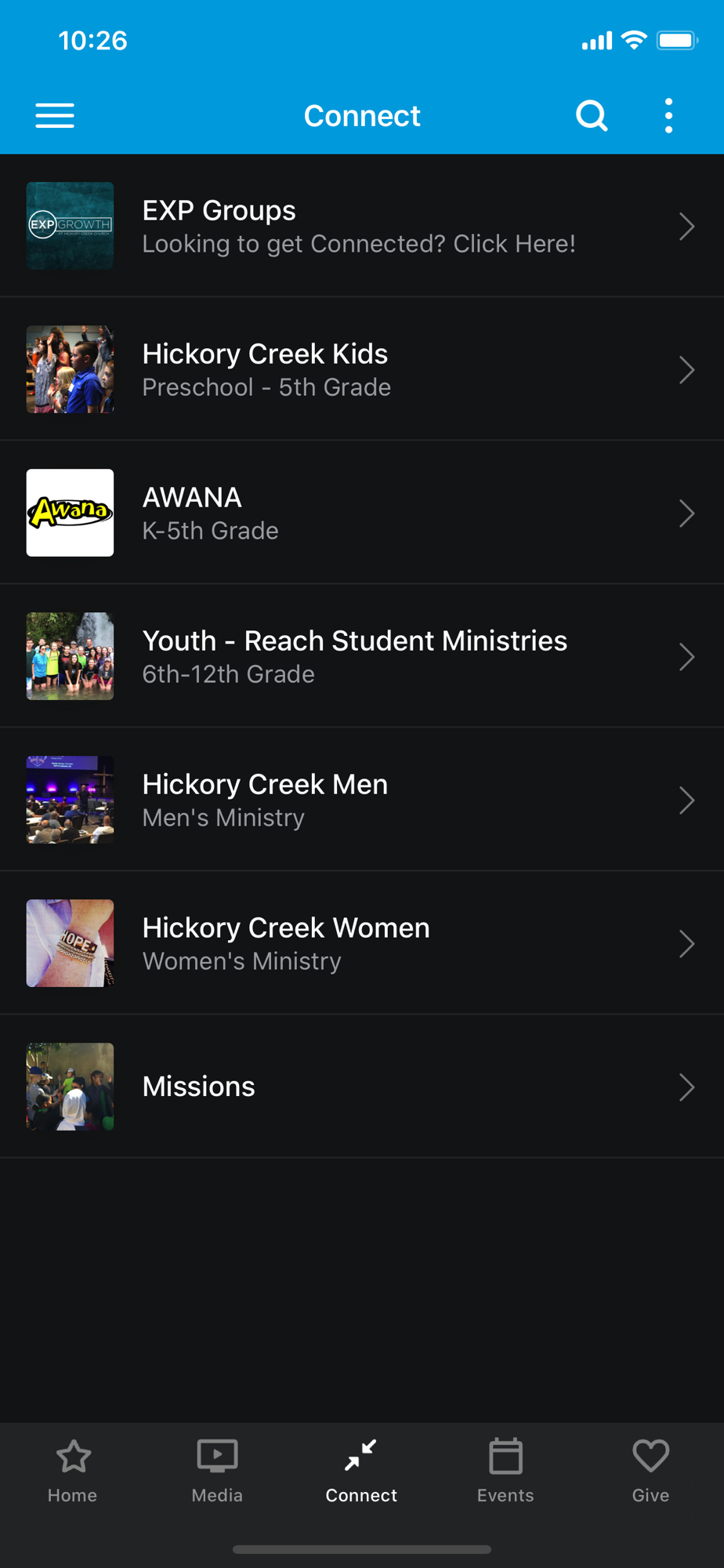This screenshot has width=724, height=1568.
Task: Switch to the Give tab
Action: point(650,1472)
